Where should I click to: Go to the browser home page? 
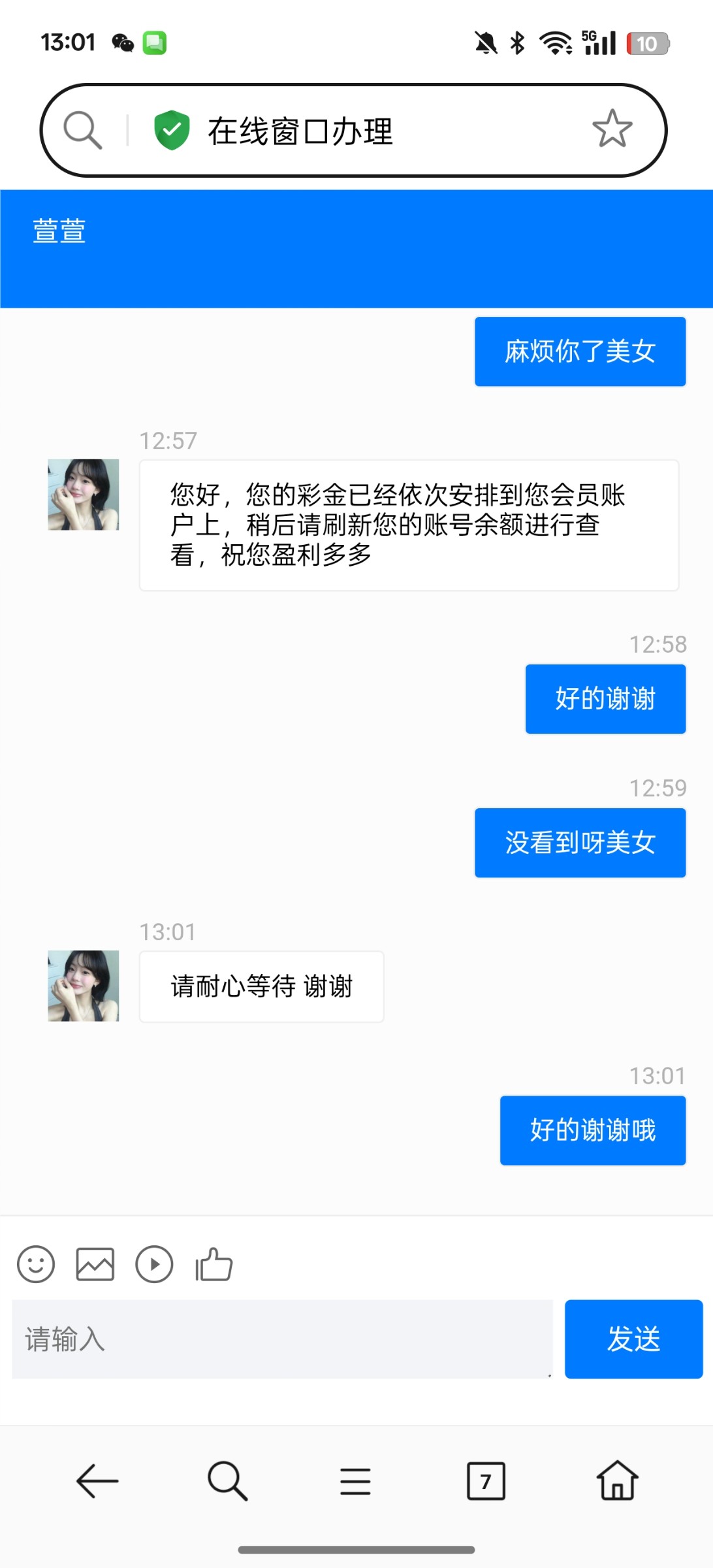tap(617, 1480)
